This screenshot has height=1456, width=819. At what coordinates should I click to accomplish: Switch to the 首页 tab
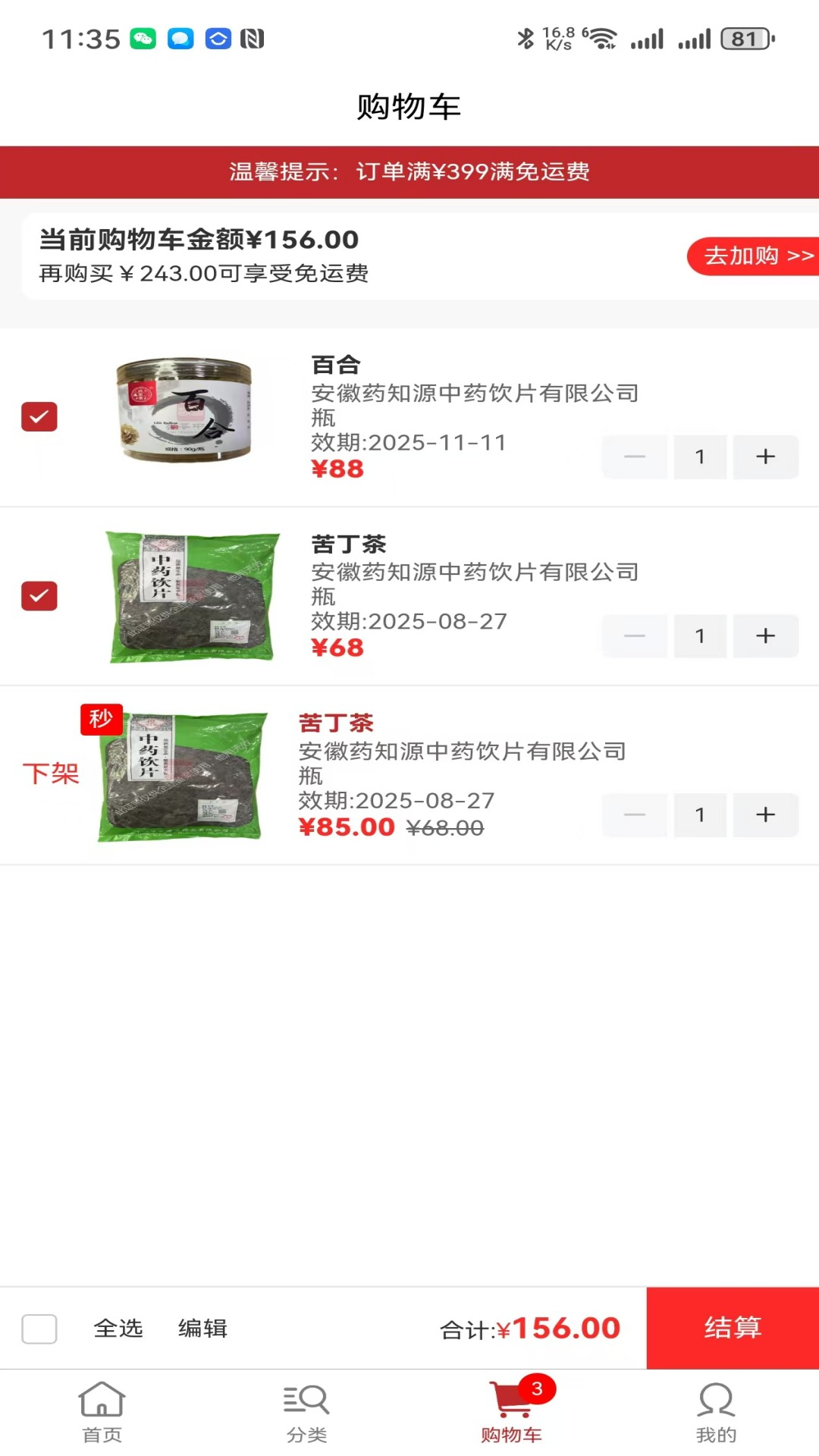pos(102,1407)
